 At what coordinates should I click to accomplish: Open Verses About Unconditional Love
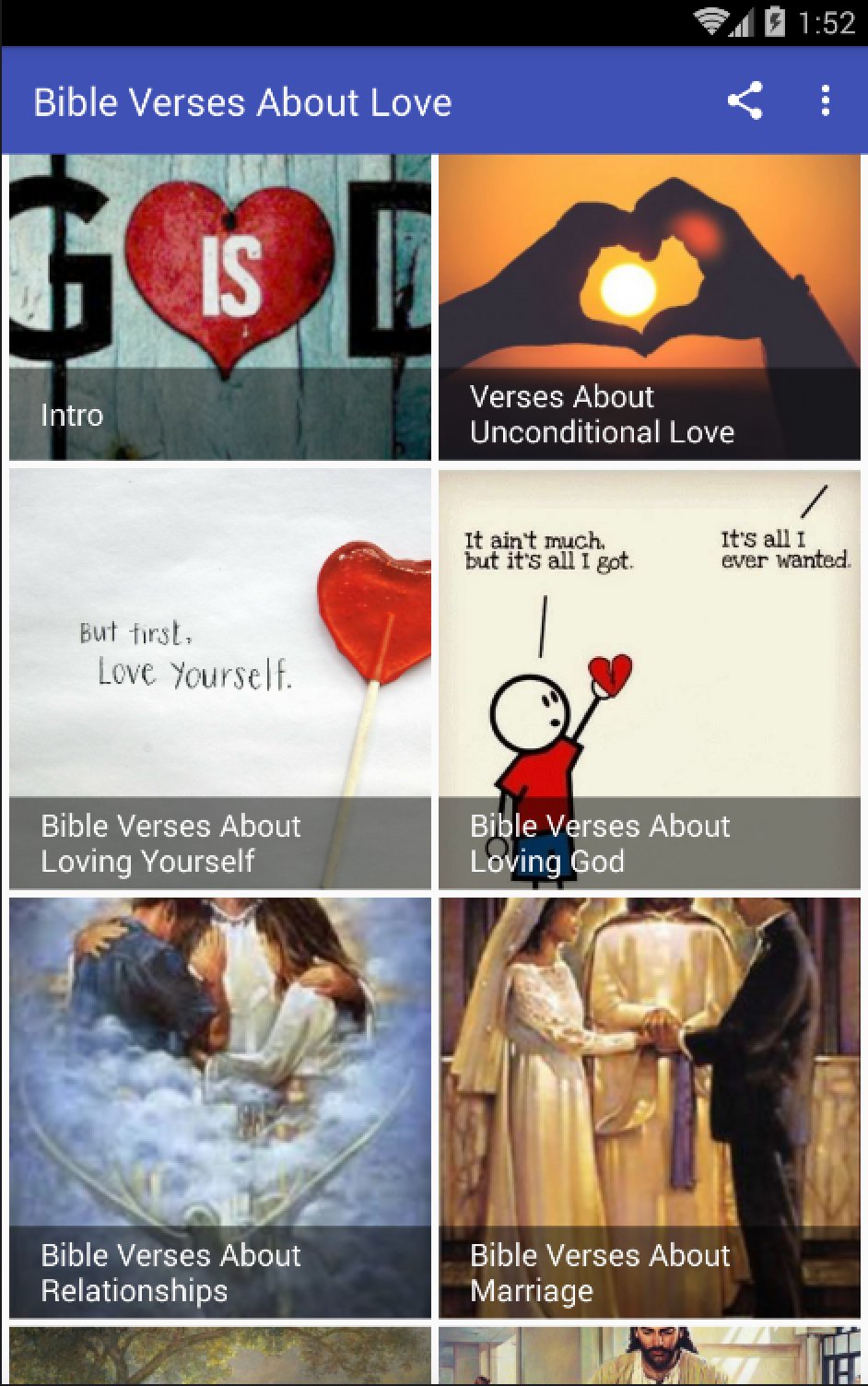[650, 307]
